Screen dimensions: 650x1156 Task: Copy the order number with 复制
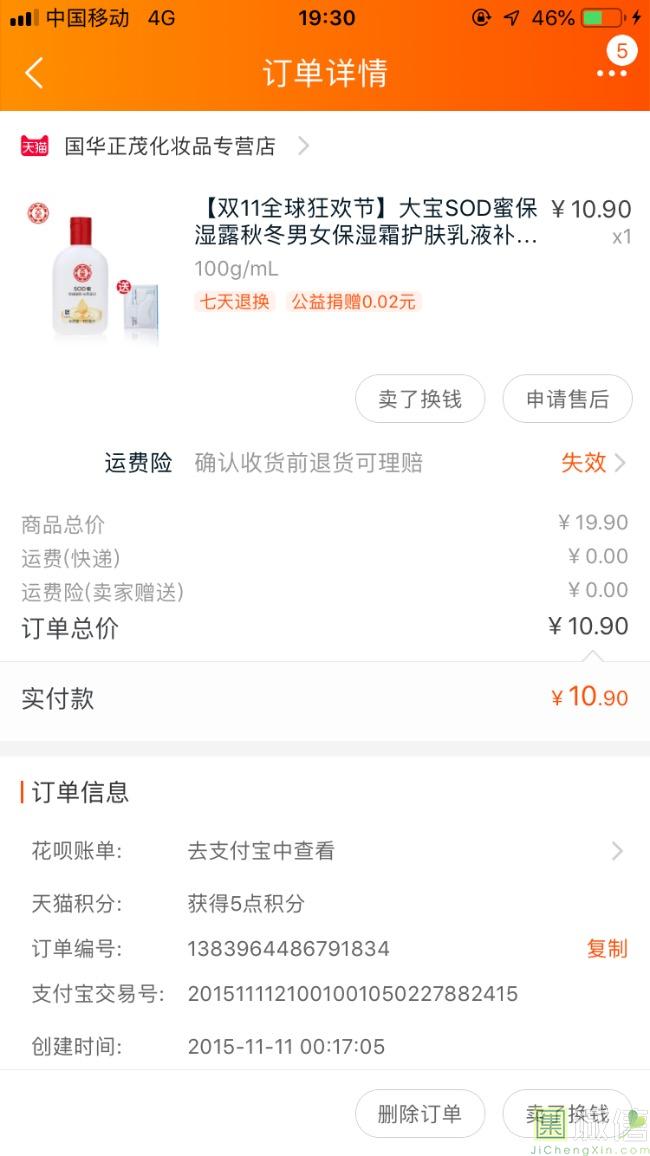pos(606,948)
